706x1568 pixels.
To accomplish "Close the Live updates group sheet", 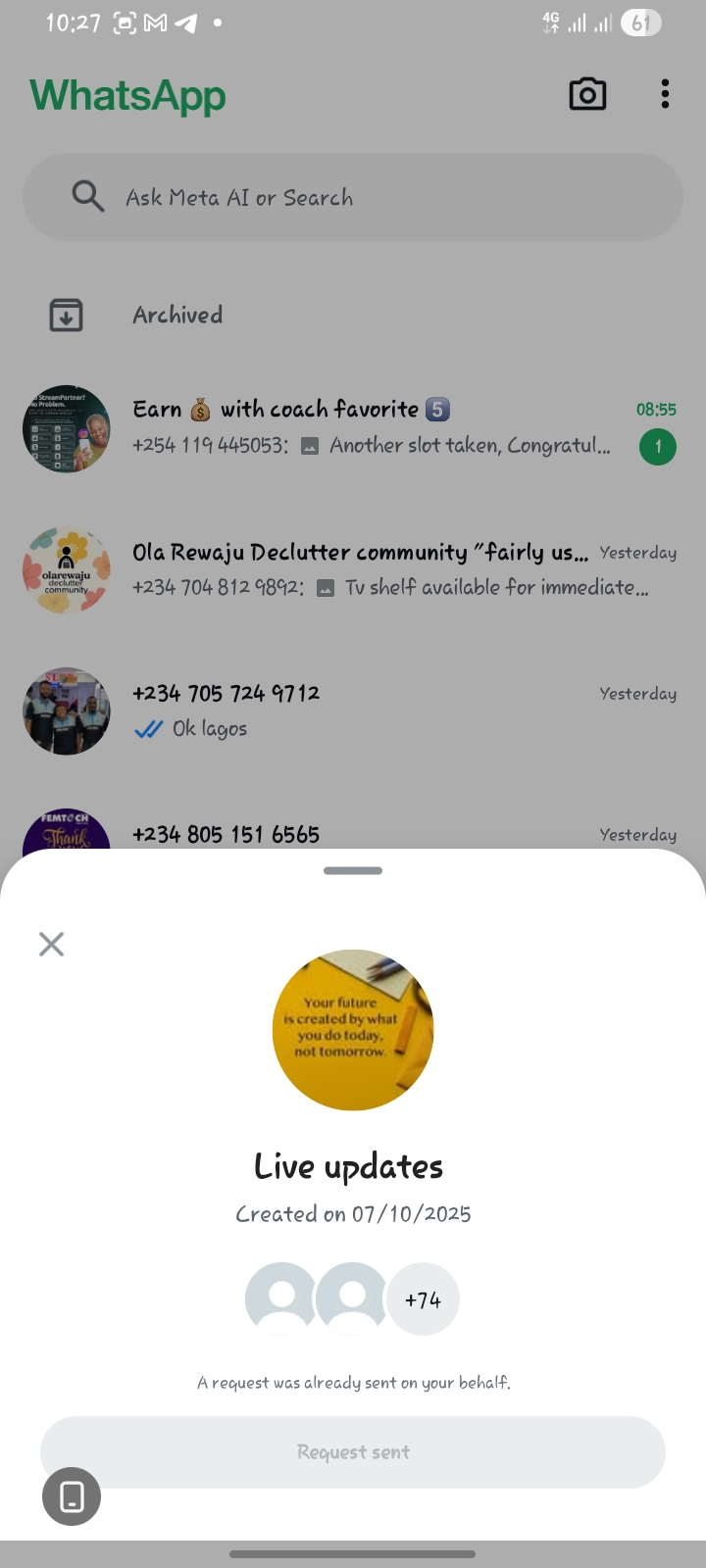I will click(51, 944).
